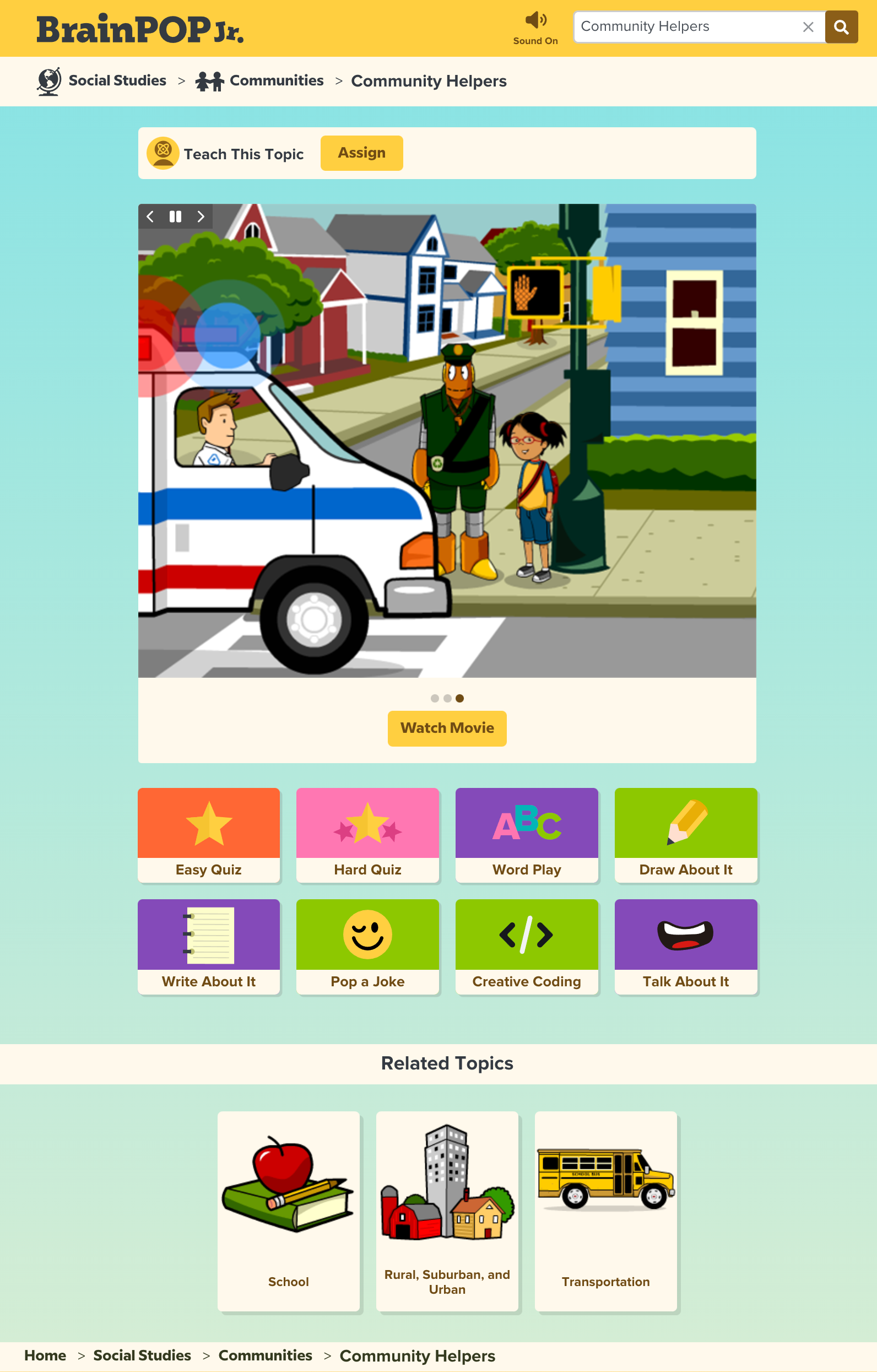877x1372 pixels.
Task: Open Draw About It
Action: (686, 835)
